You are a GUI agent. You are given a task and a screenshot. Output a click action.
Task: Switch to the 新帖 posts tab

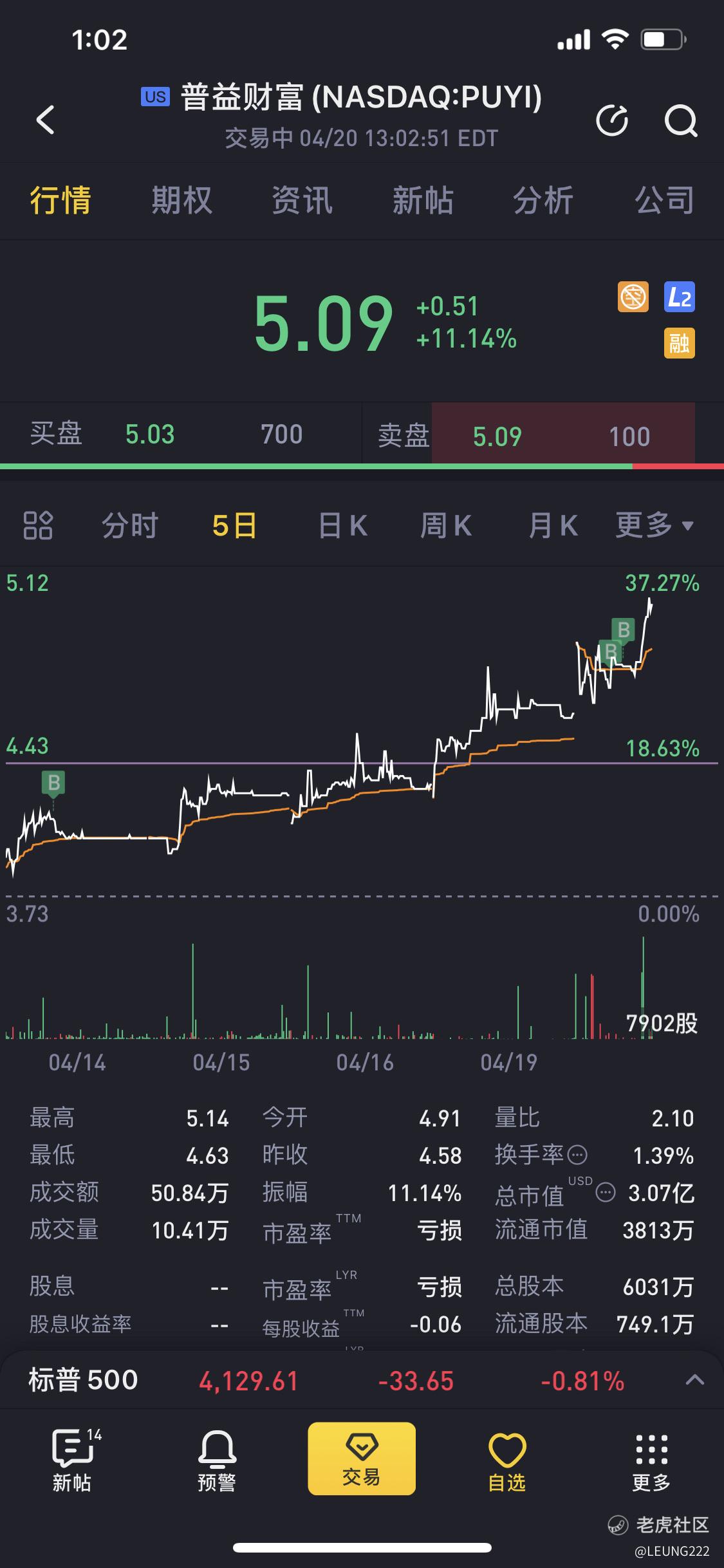423,200
